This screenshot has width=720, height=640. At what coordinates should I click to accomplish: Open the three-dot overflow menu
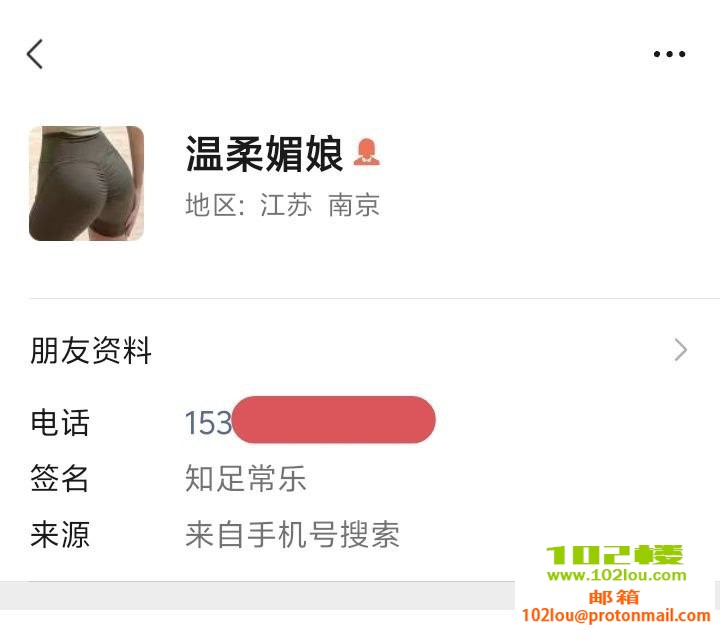669,54
